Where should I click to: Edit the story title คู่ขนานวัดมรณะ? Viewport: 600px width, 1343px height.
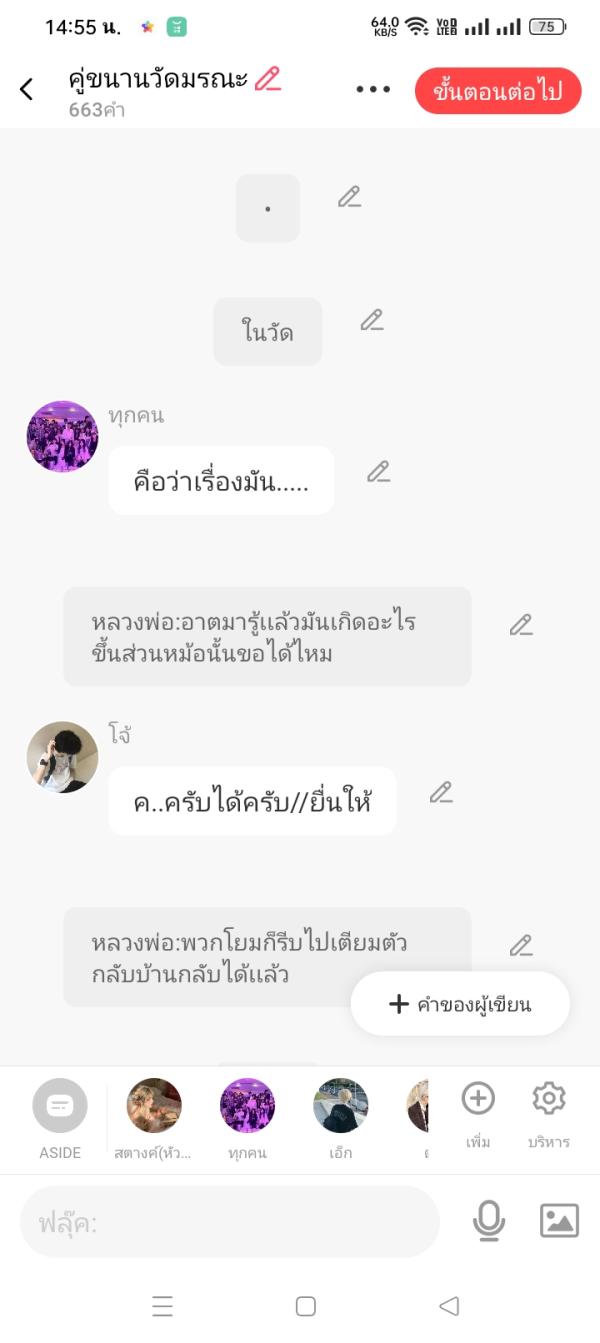268,79
